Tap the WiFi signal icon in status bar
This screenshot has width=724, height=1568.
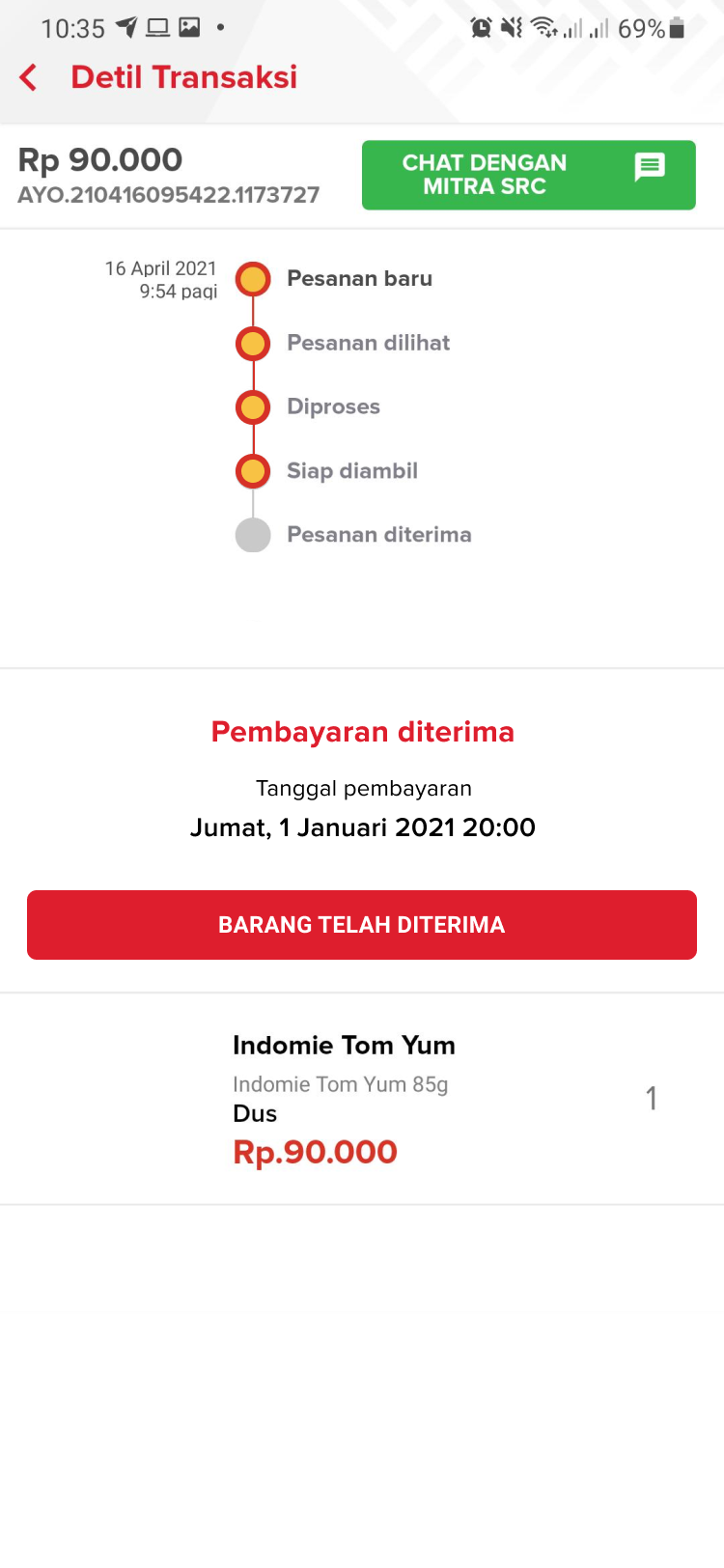coord(546,28)
